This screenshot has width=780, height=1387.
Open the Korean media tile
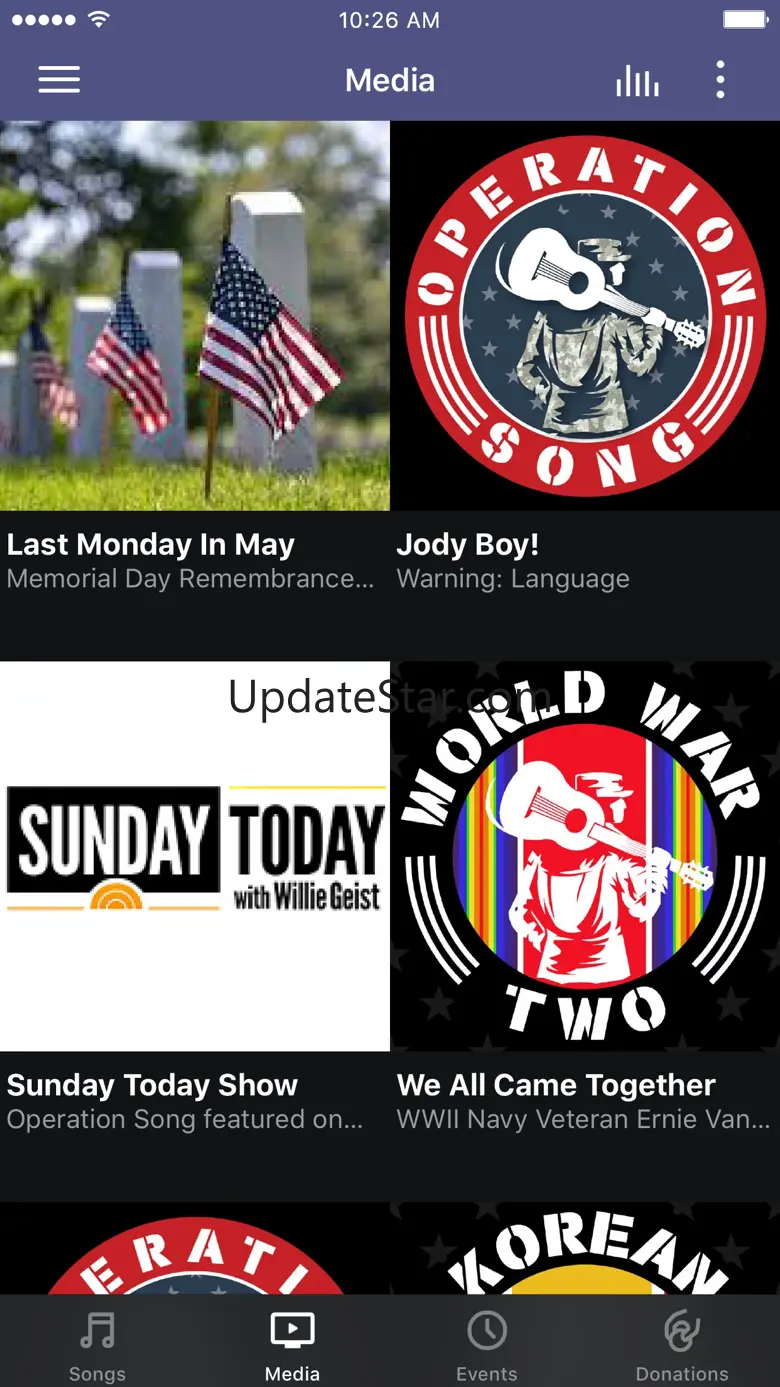[585, 1248]
